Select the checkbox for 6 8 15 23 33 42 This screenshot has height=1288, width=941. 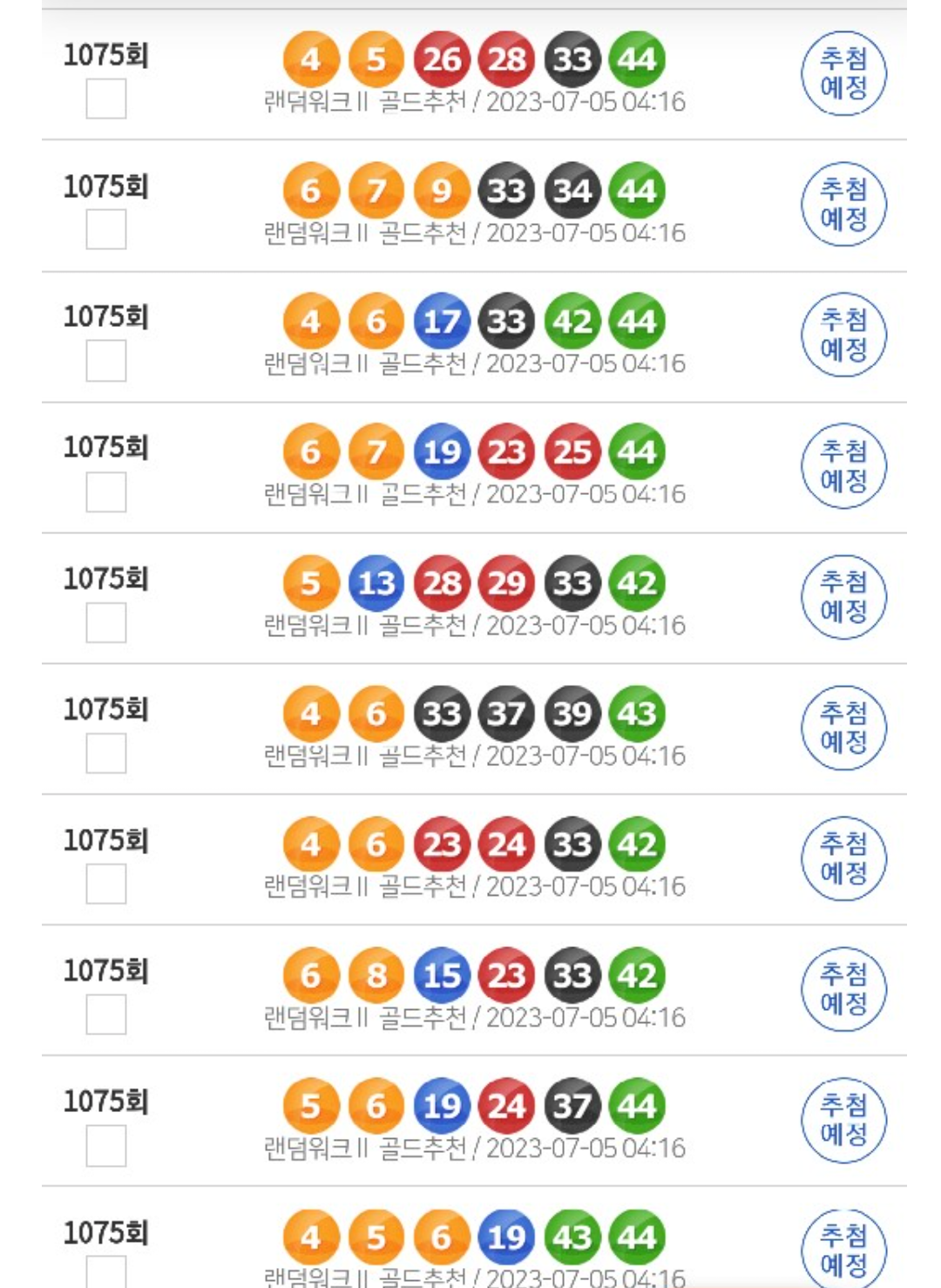(x=105, y=1014)
